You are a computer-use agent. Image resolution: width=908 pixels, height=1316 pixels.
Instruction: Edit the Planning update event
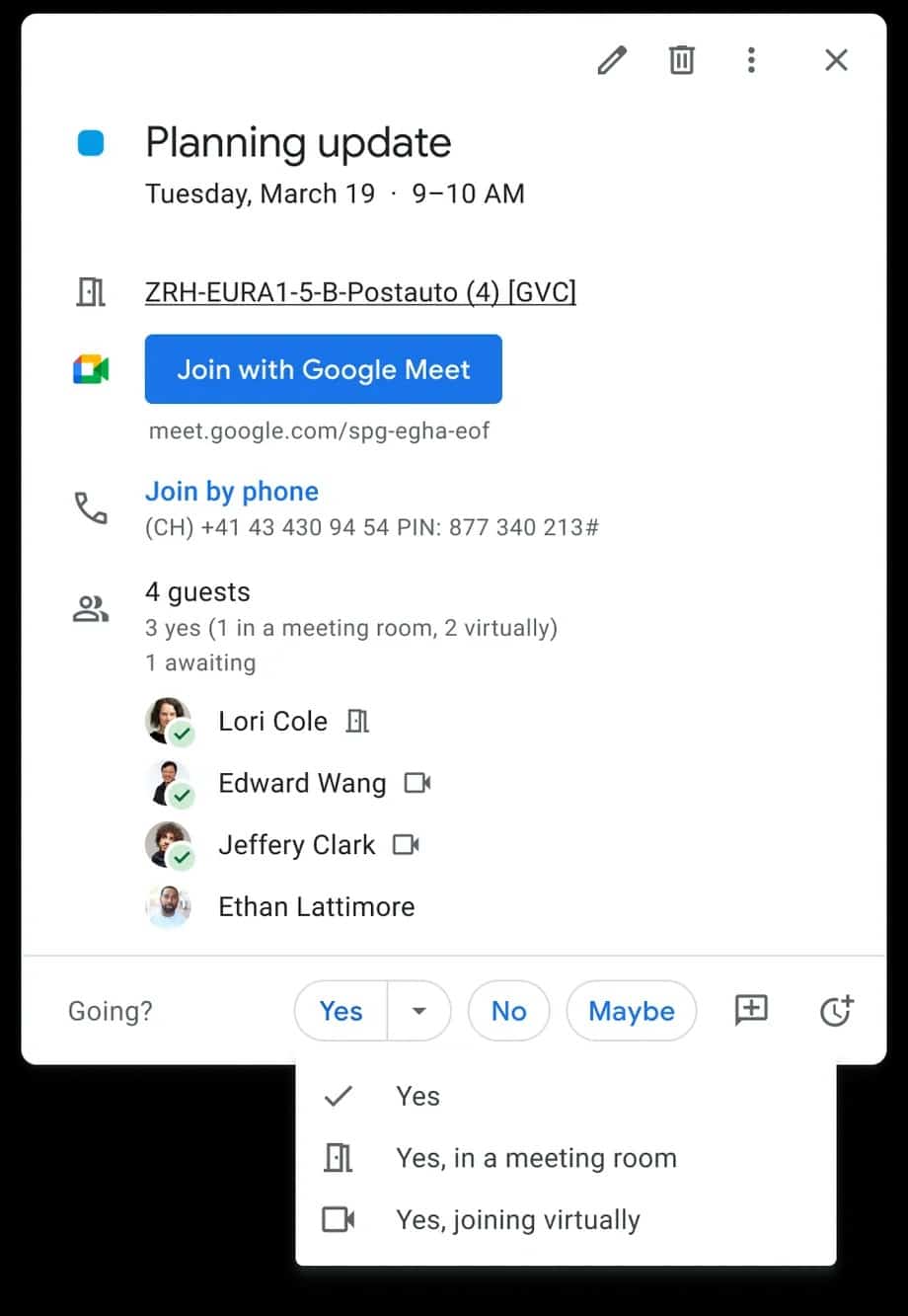[612, 61]
